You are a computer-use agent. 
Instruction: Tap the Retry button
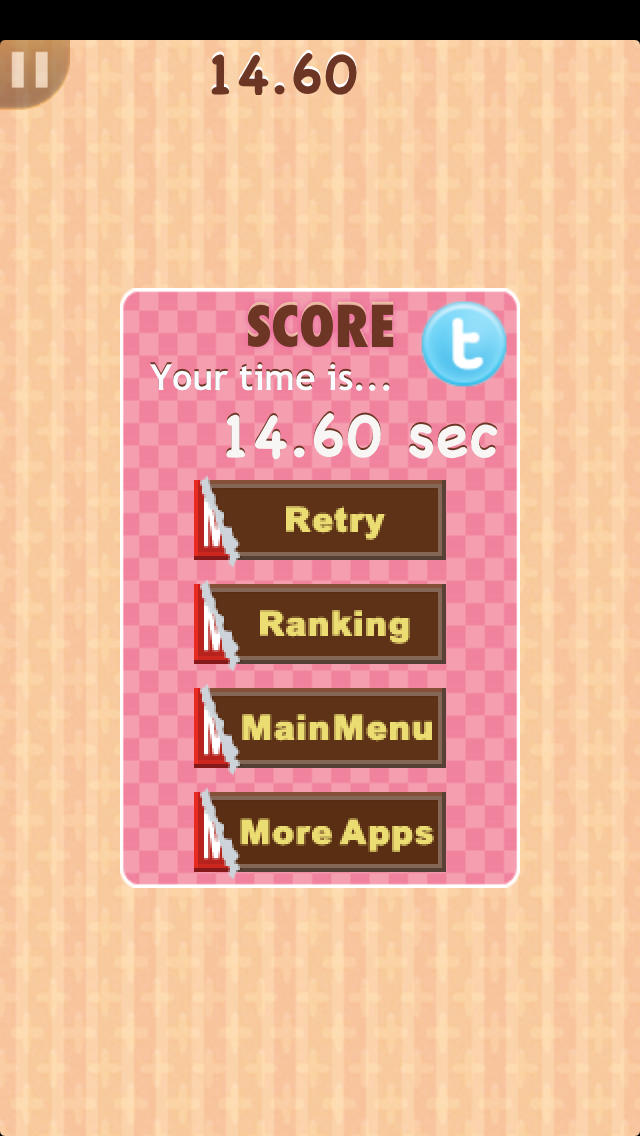(320, 520)
